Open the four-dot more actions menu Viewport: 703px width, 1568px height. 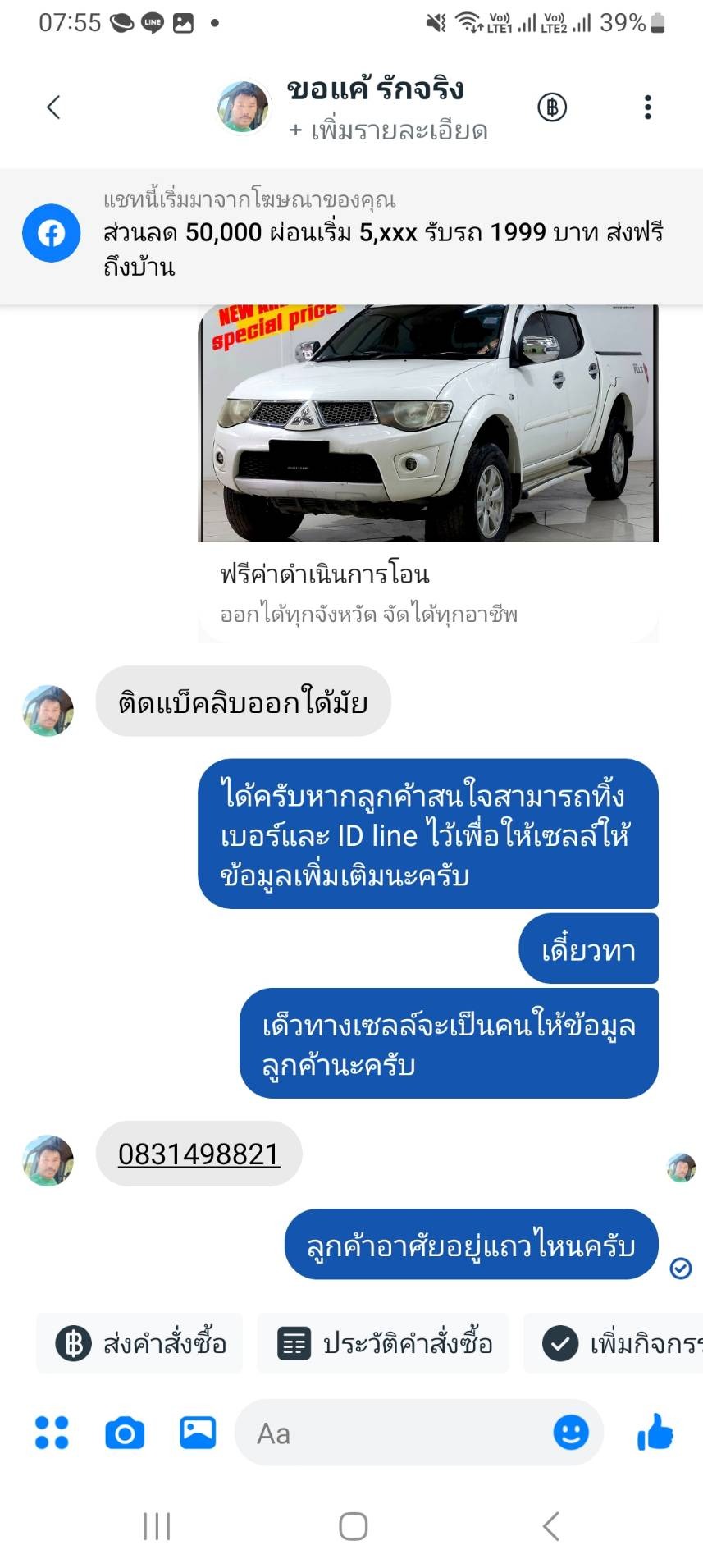click(x=52, y=1433)
